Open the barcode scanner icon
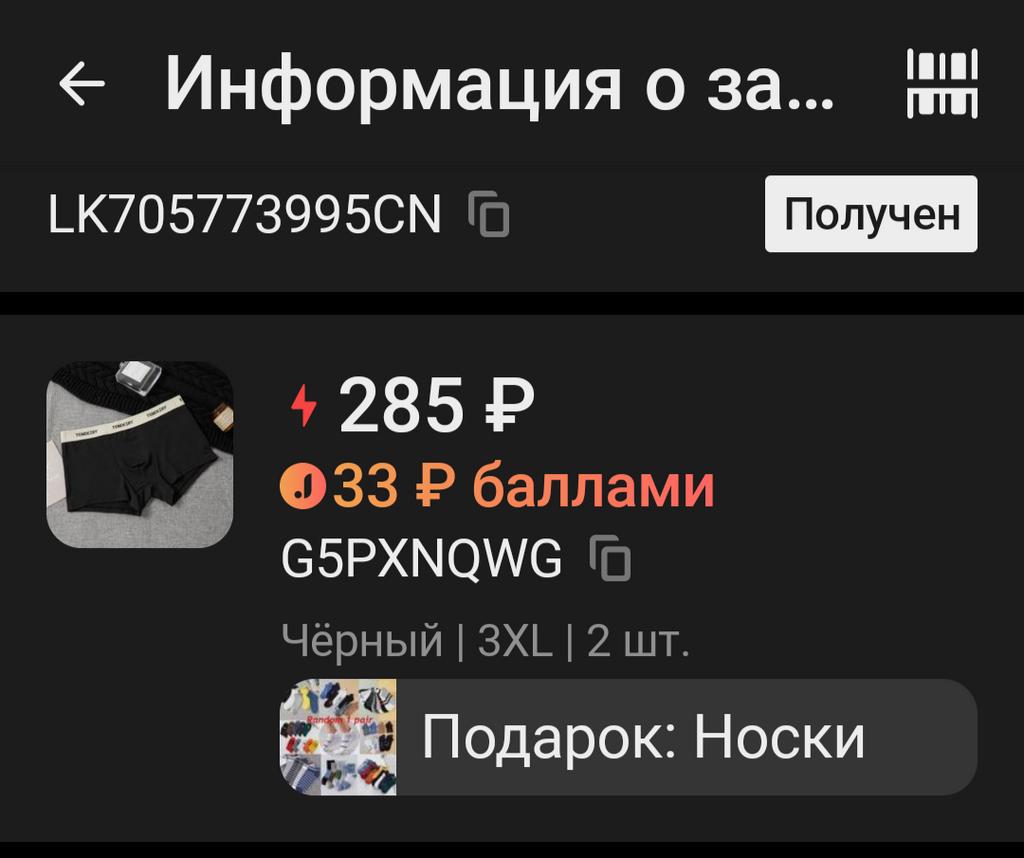The image size is (1024, 858). 941,84
